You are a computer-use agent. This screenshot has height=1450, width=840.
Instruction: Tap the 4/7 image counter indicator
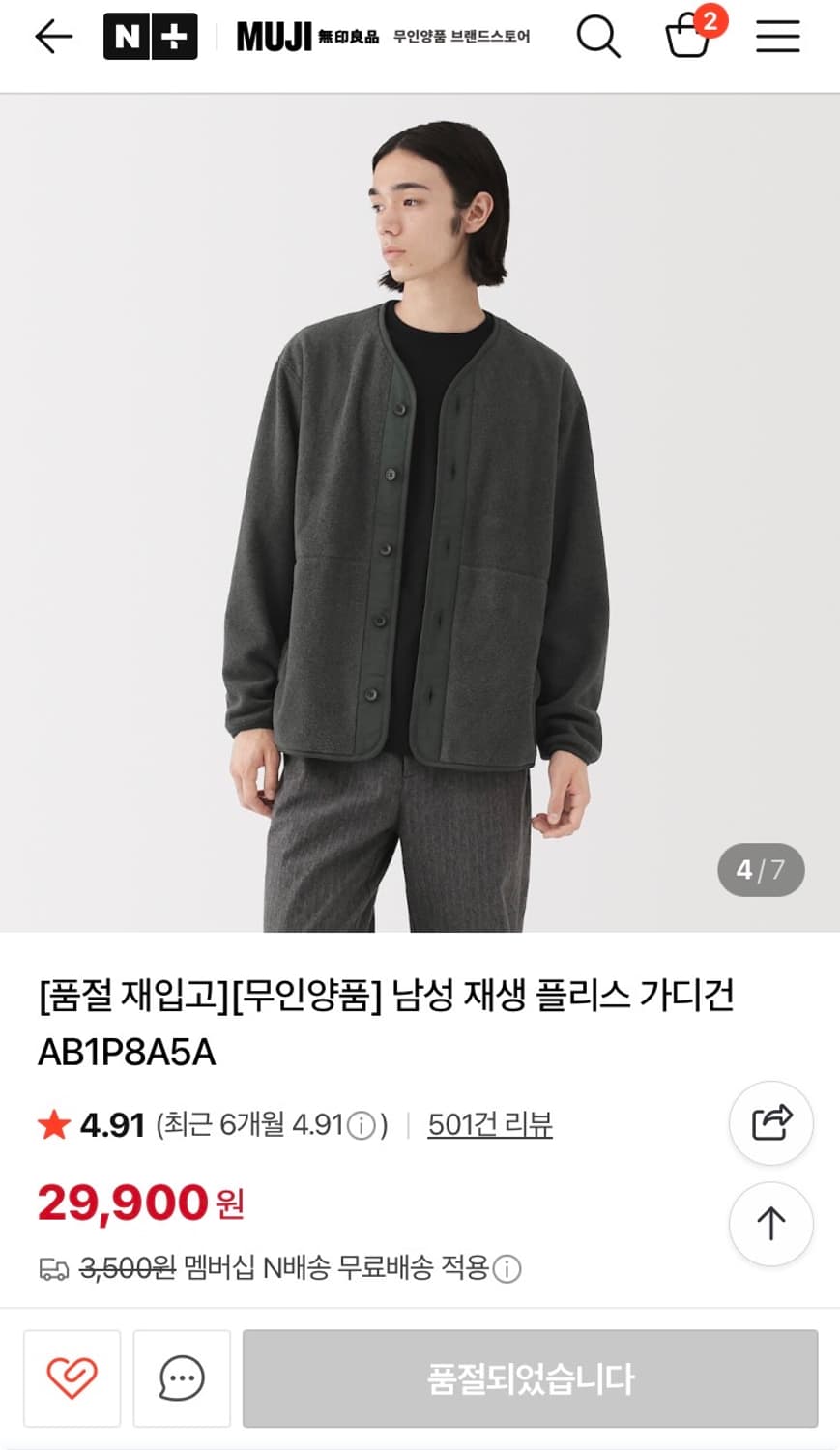[763, 869]
